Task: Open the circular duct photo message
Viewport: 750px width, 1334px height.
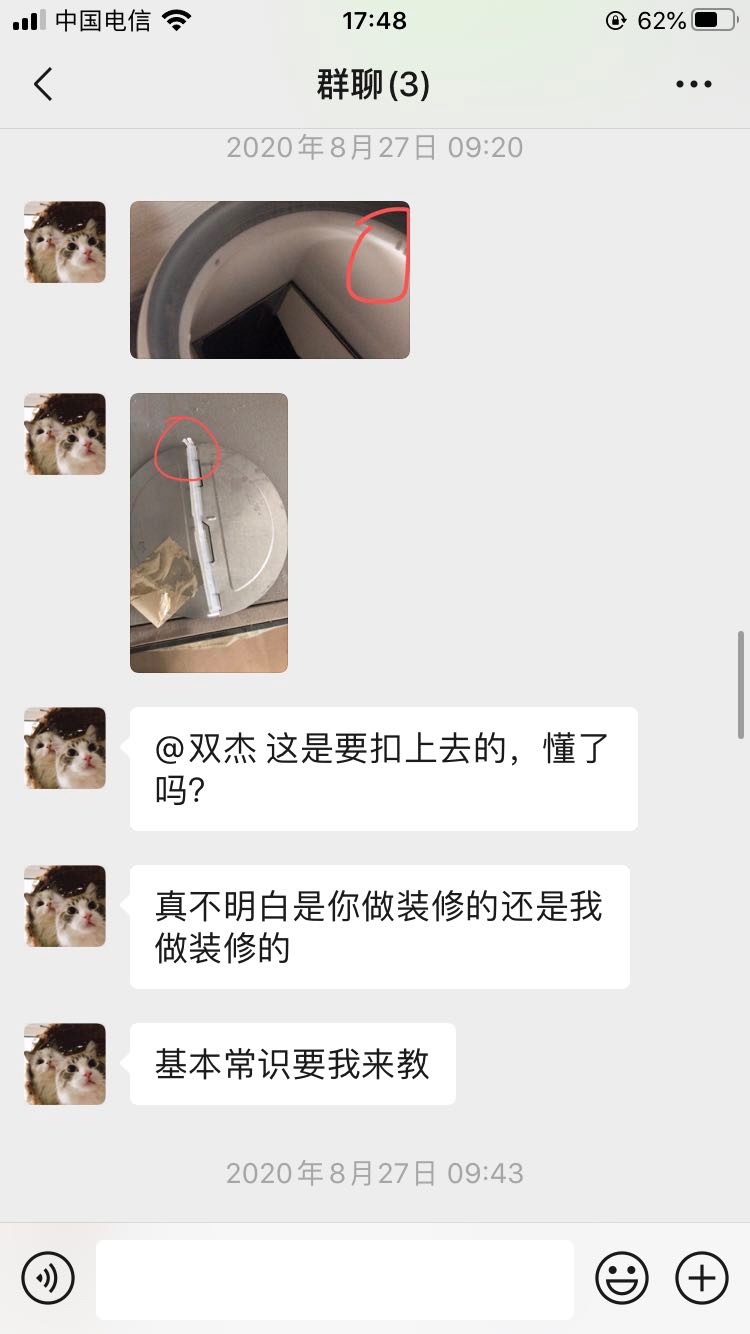Action: coord(269,280)
